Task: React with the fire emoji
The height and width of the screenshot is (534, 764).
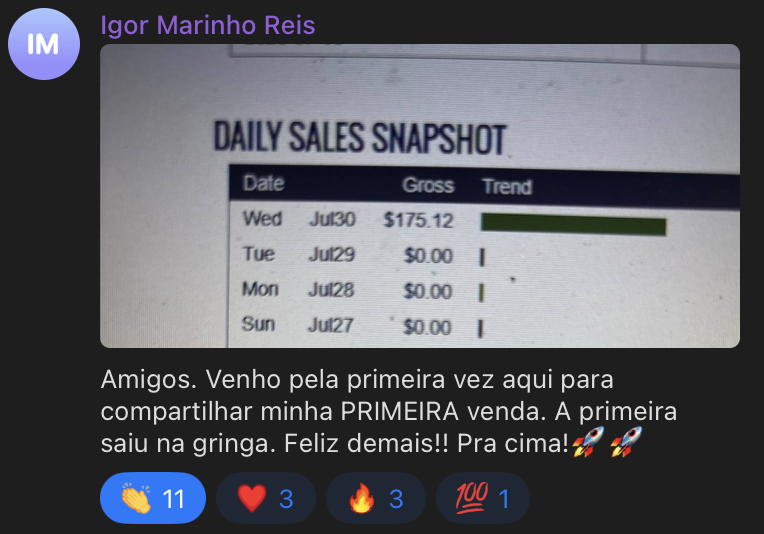Action: click(376, 498)
